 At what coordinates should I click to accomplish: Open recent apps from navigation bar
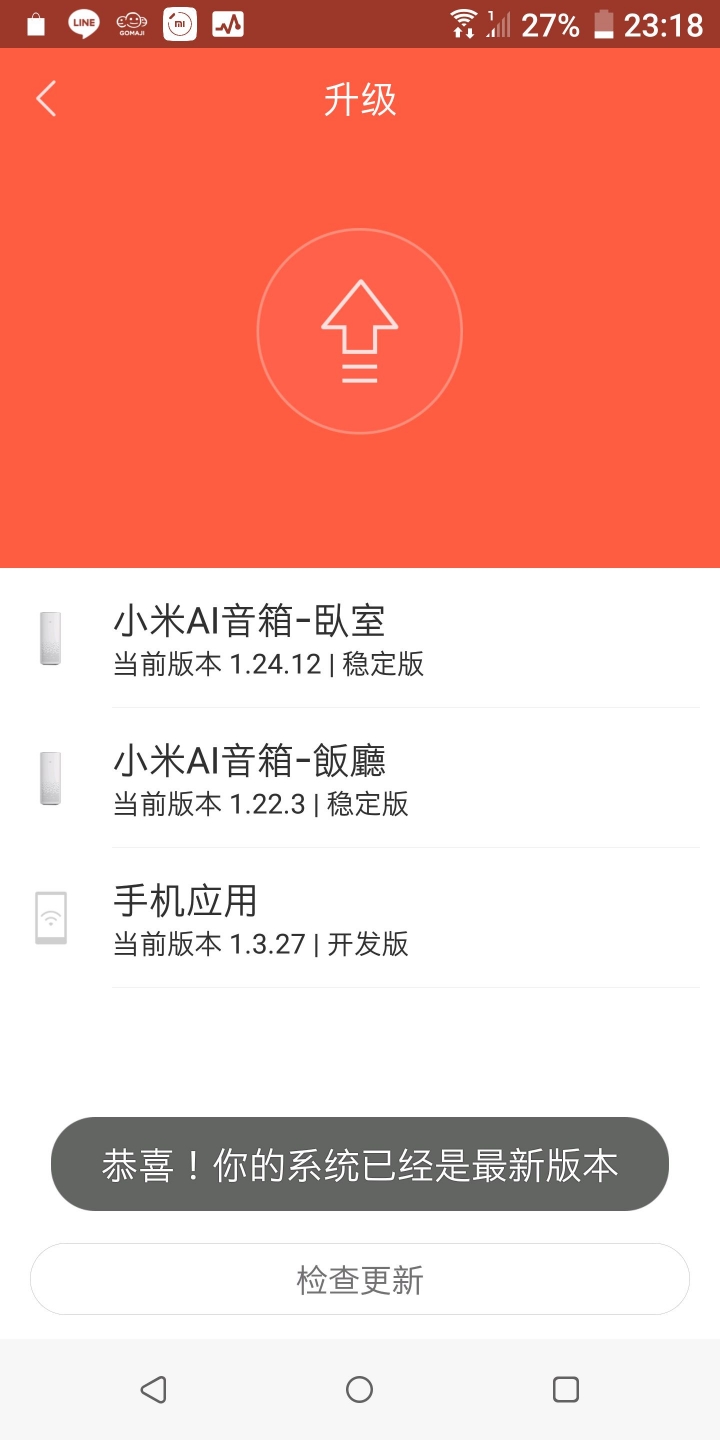(566, 1389)
